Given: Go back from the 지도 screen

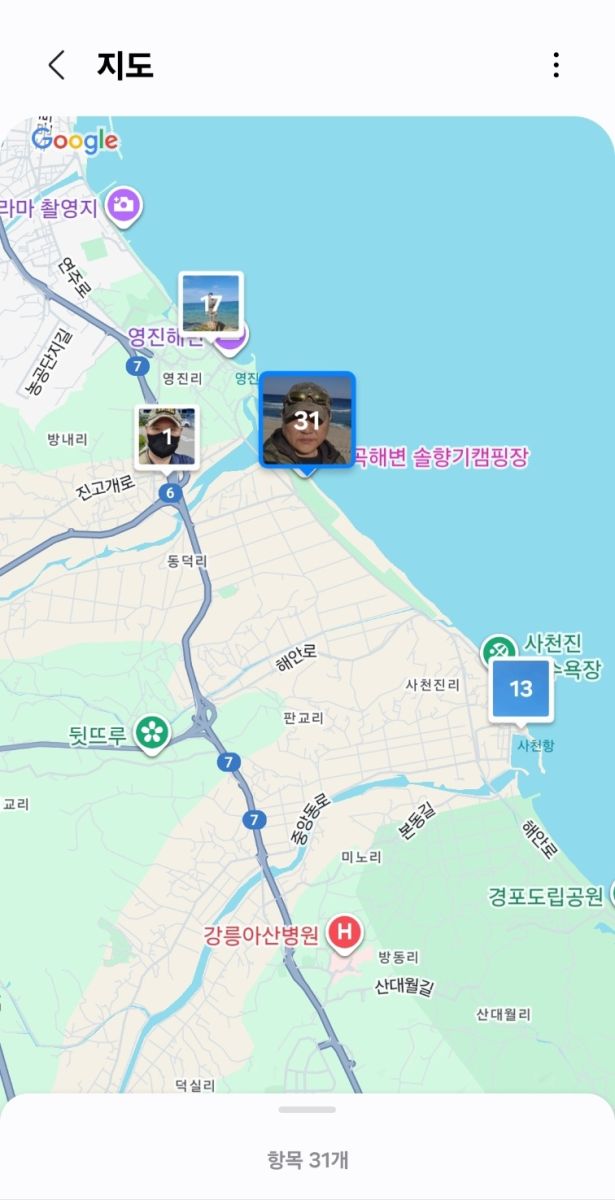Looking at the screenshot, I should click(x=56, y=66).
